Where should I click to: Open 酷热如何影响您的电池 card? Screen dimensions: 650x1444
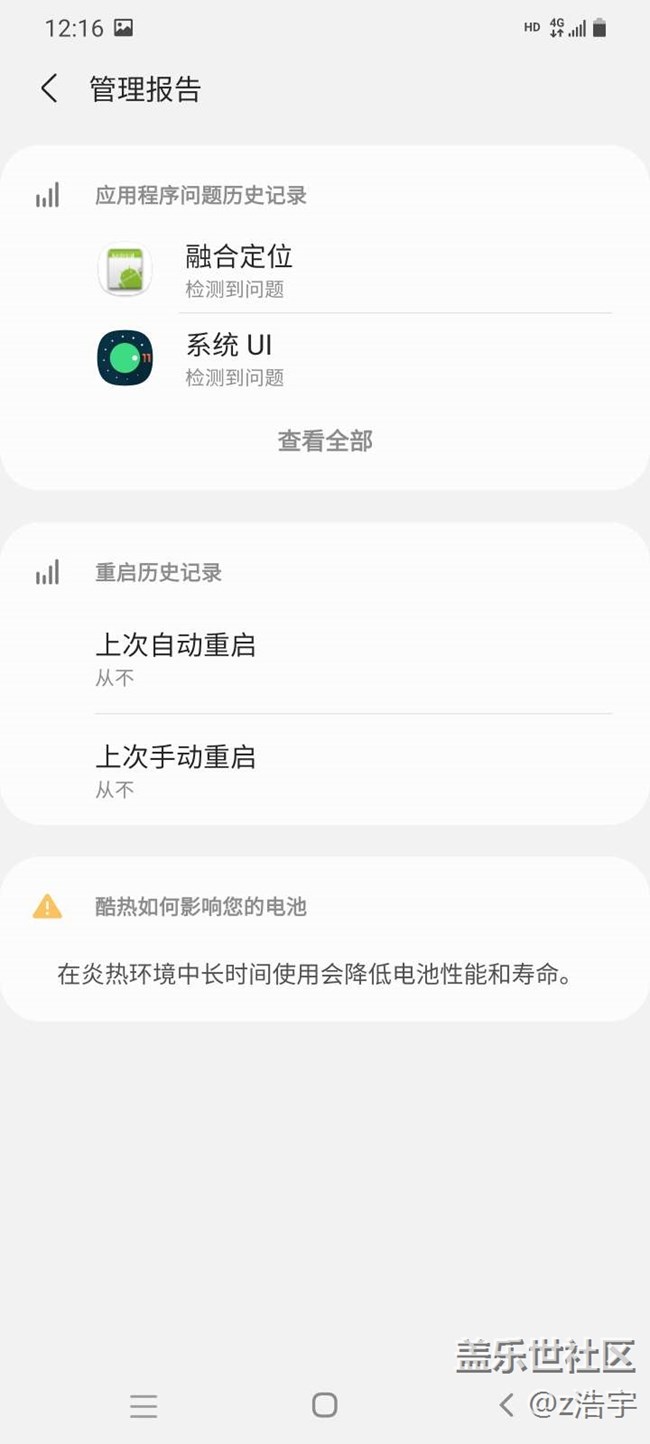tap(324, 940)
